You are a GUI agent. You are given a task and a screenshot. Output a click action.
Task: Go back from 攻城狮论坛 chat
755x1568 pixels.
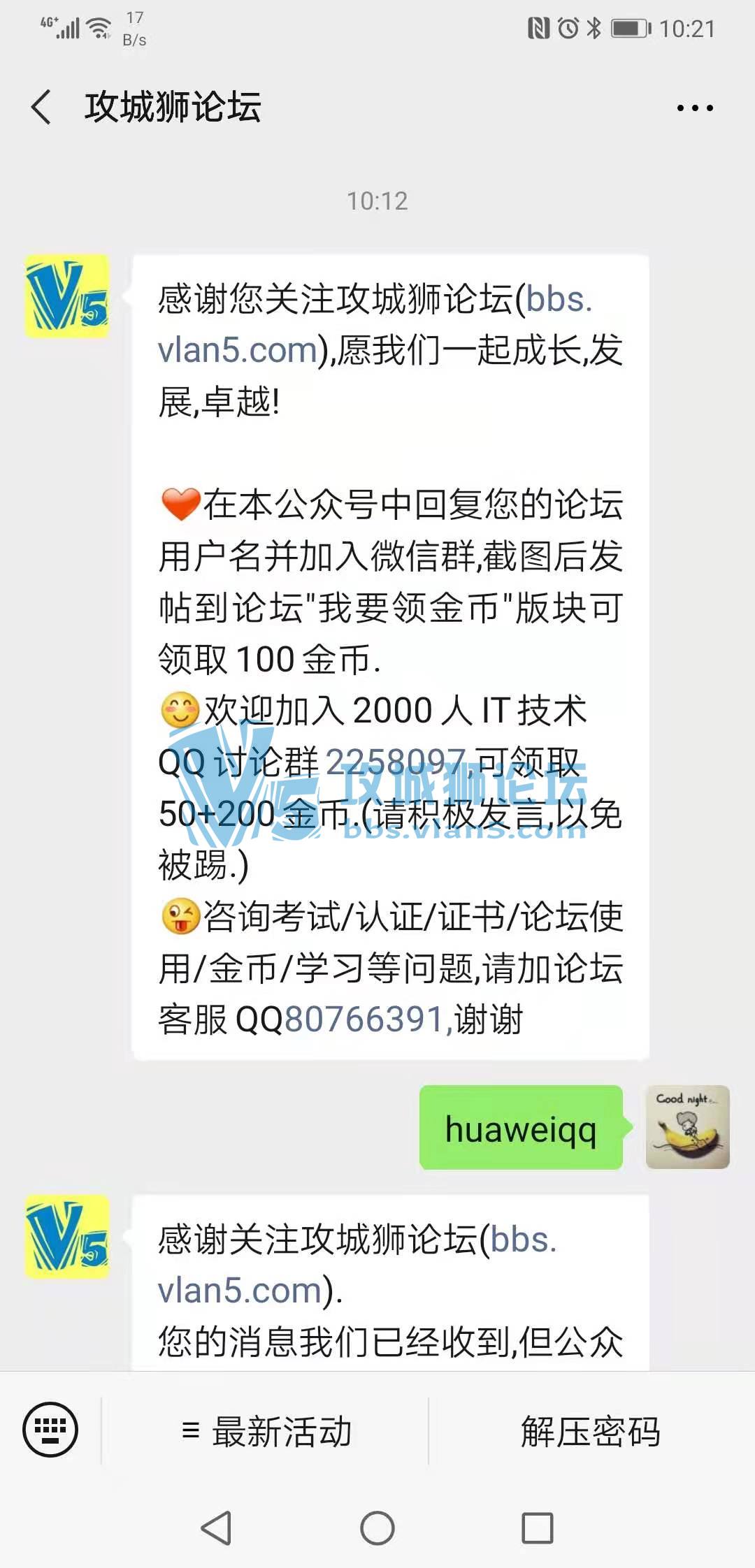(x=42, y=108)
